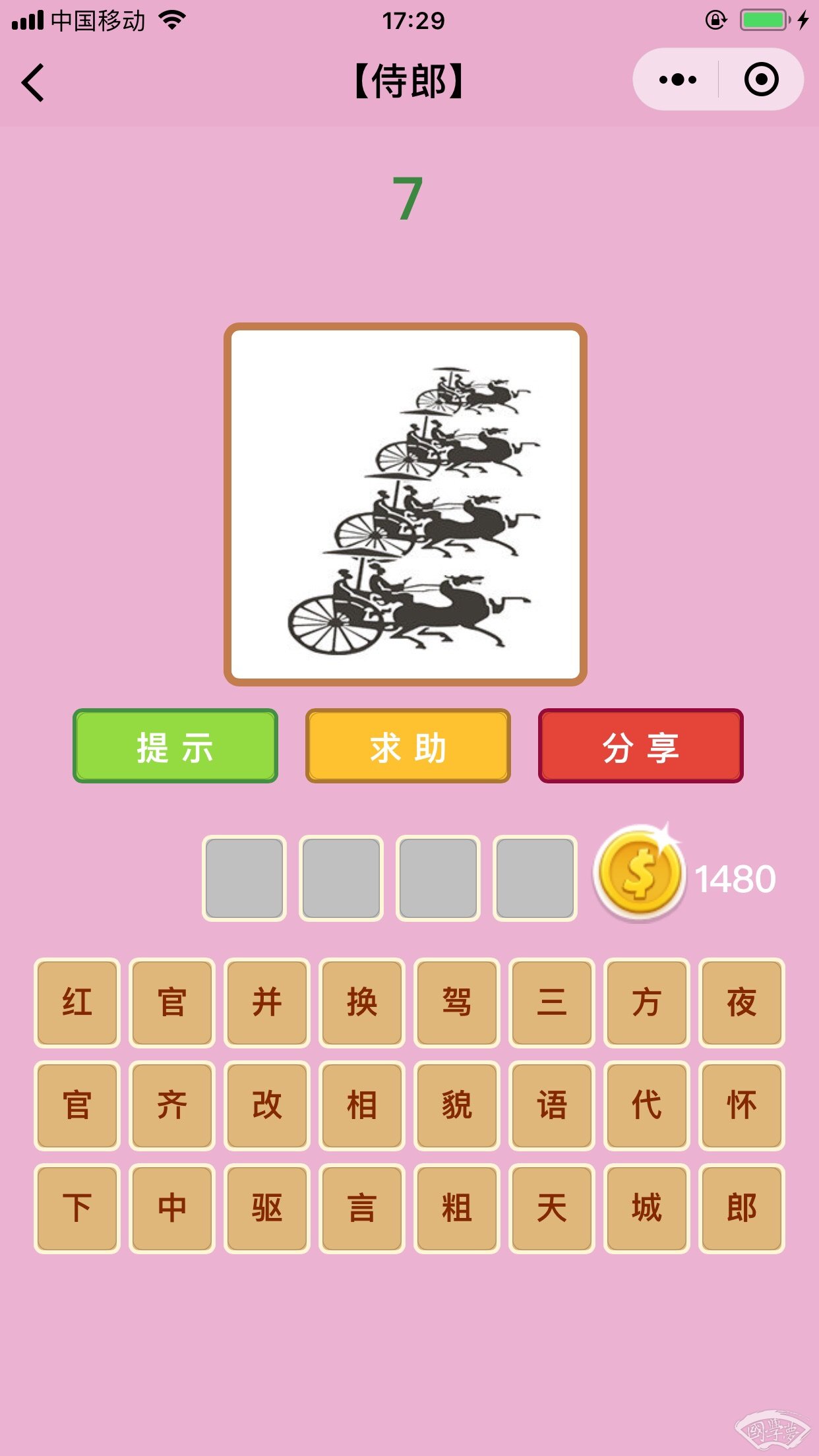
Task: Pick the character tile 驾
Action: click(457, 1002)
